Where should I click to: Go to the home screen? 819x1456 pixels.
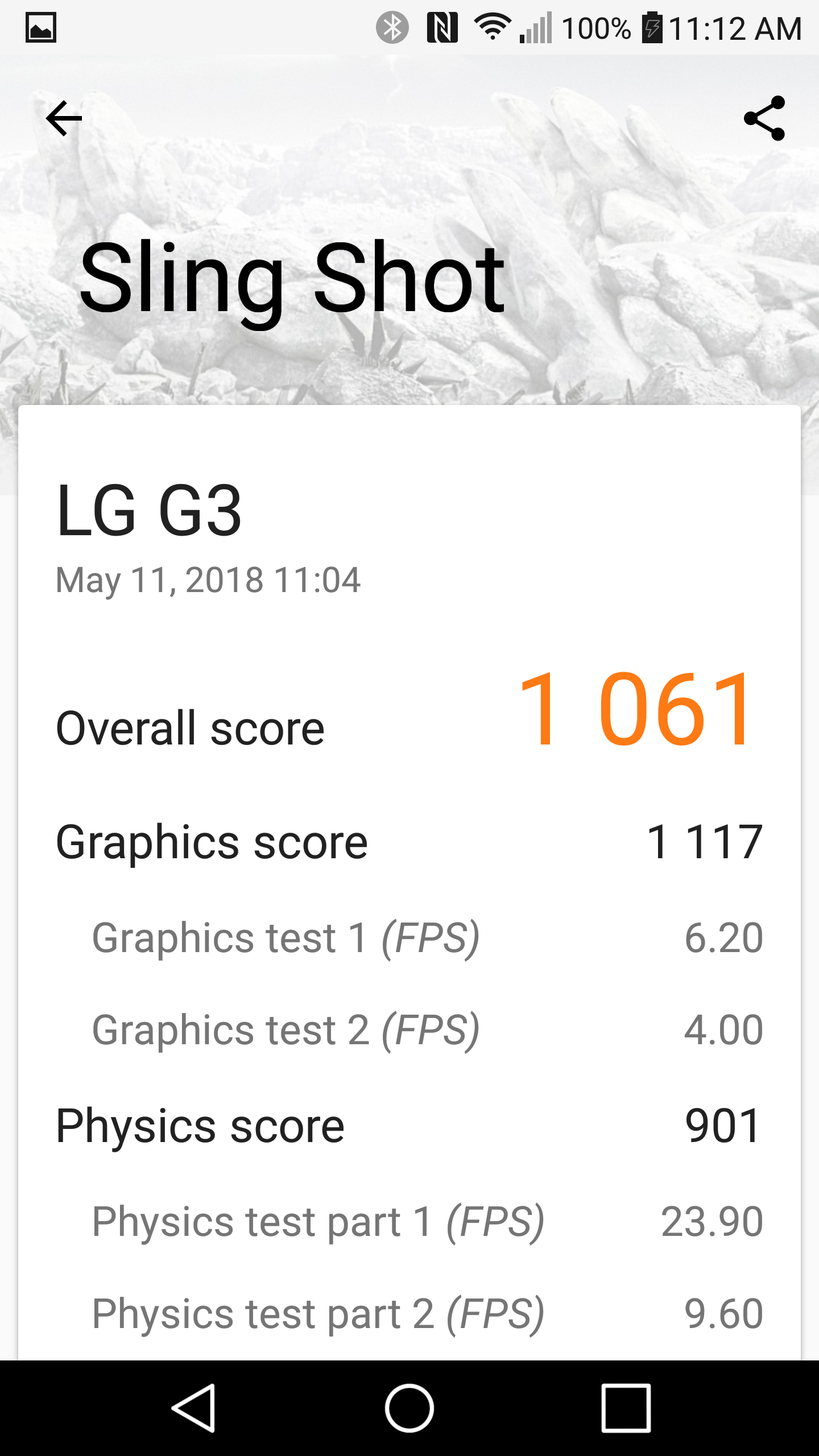409,1408
